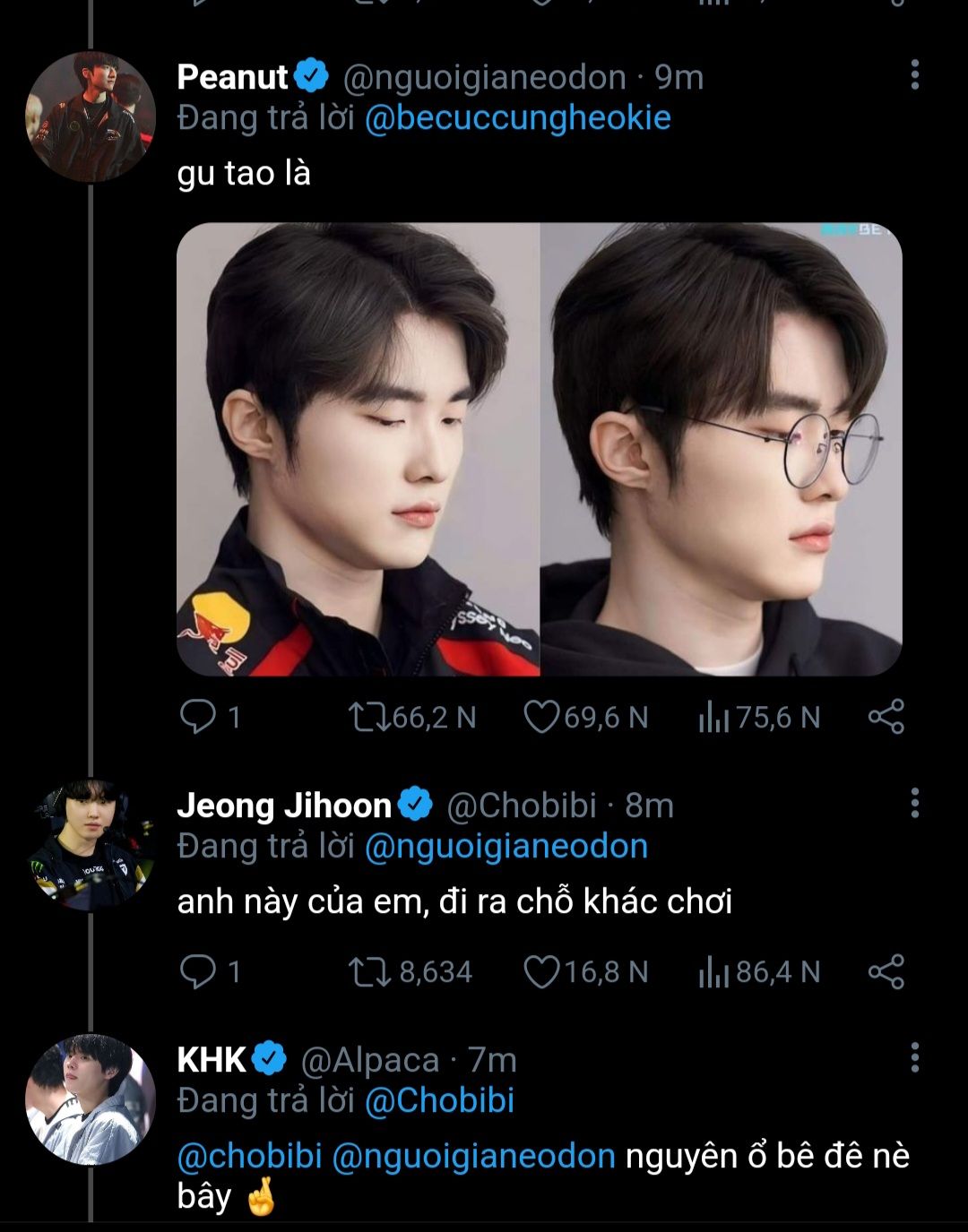The height and width of the screenshot is (1232, 968).
Task: Retweet Jeong Jihoon's tweet
Action: (x=368, y=972)
